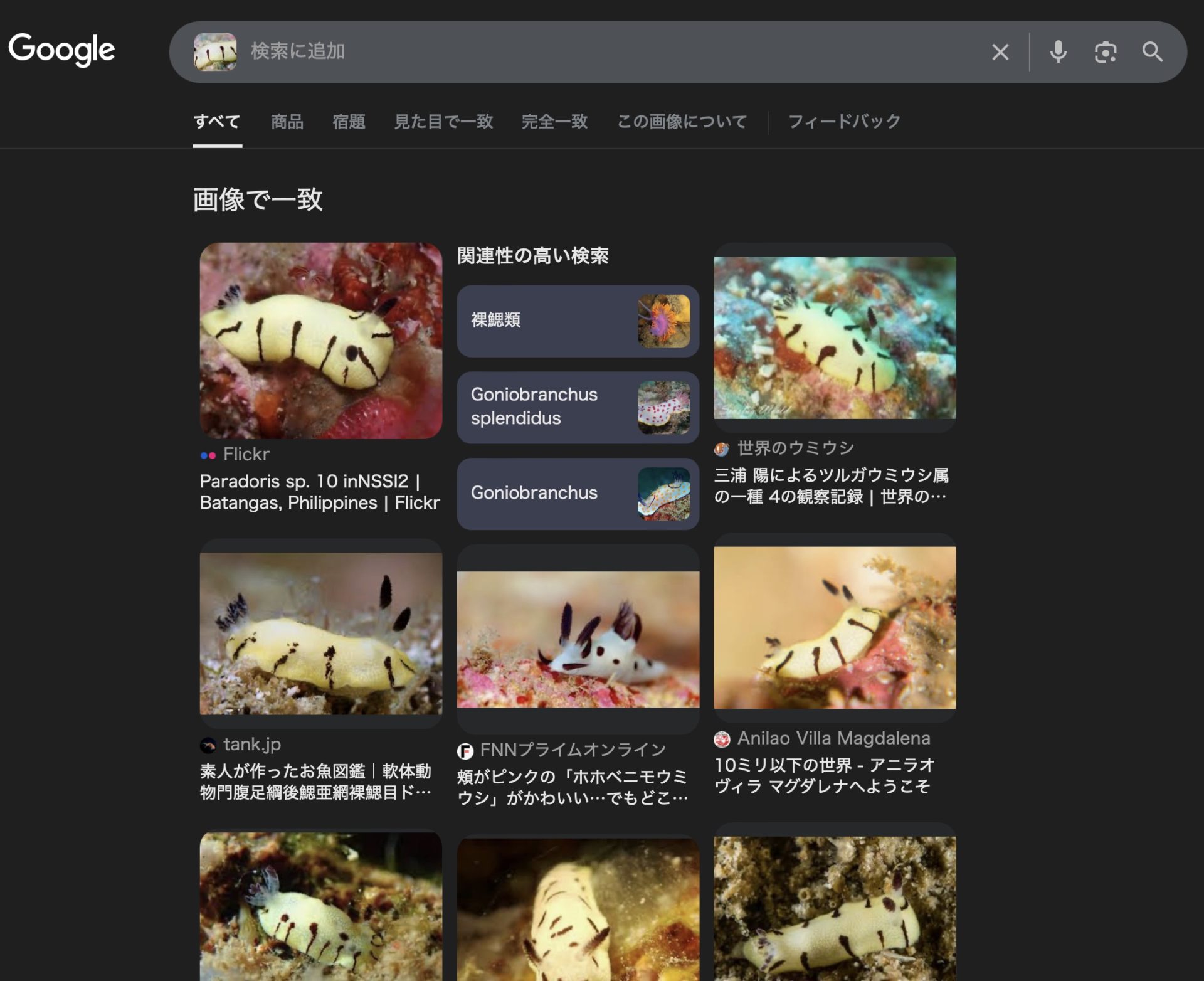Start voice search with the microphone
1204x981 pixels.
click(1058, 52)
